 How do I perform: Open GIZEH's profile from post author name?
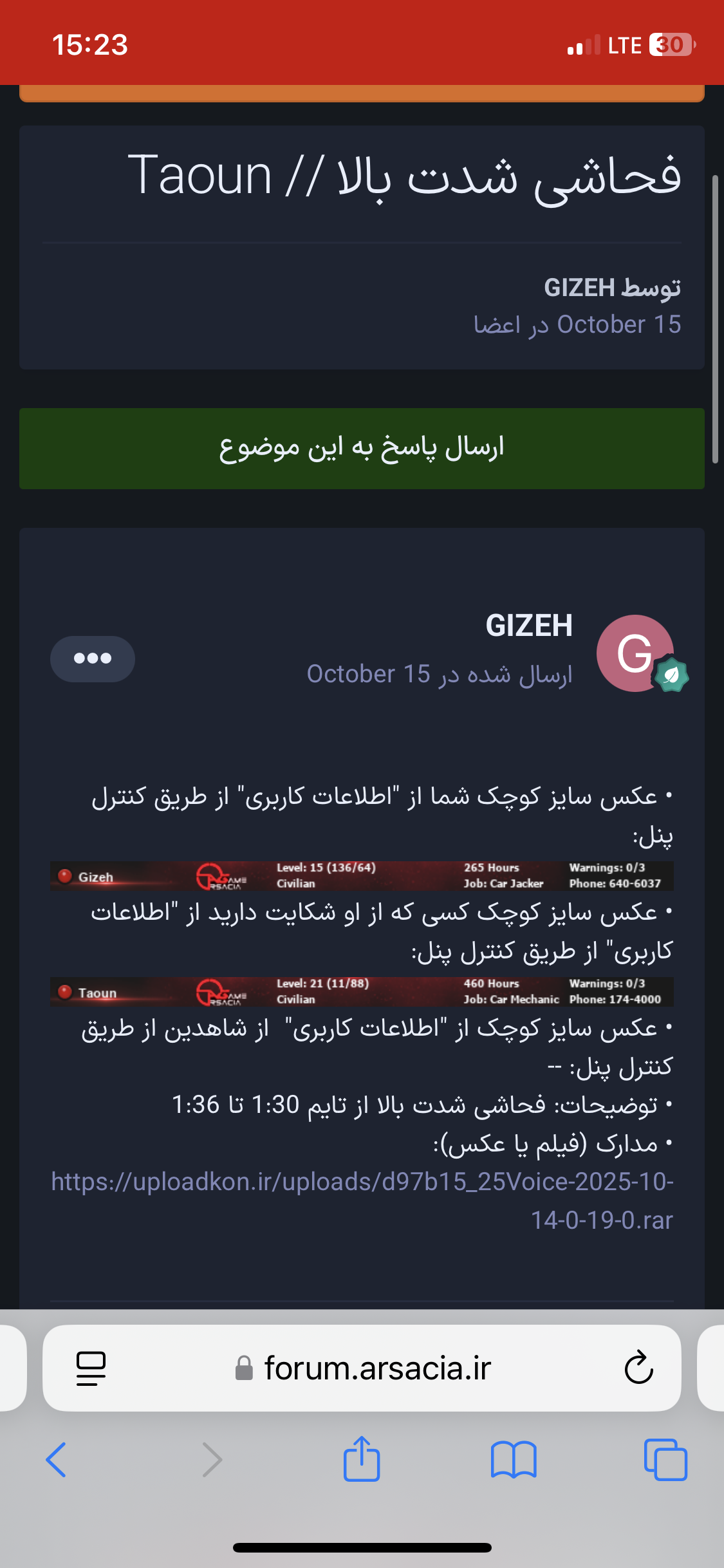[x=529, y=626]
